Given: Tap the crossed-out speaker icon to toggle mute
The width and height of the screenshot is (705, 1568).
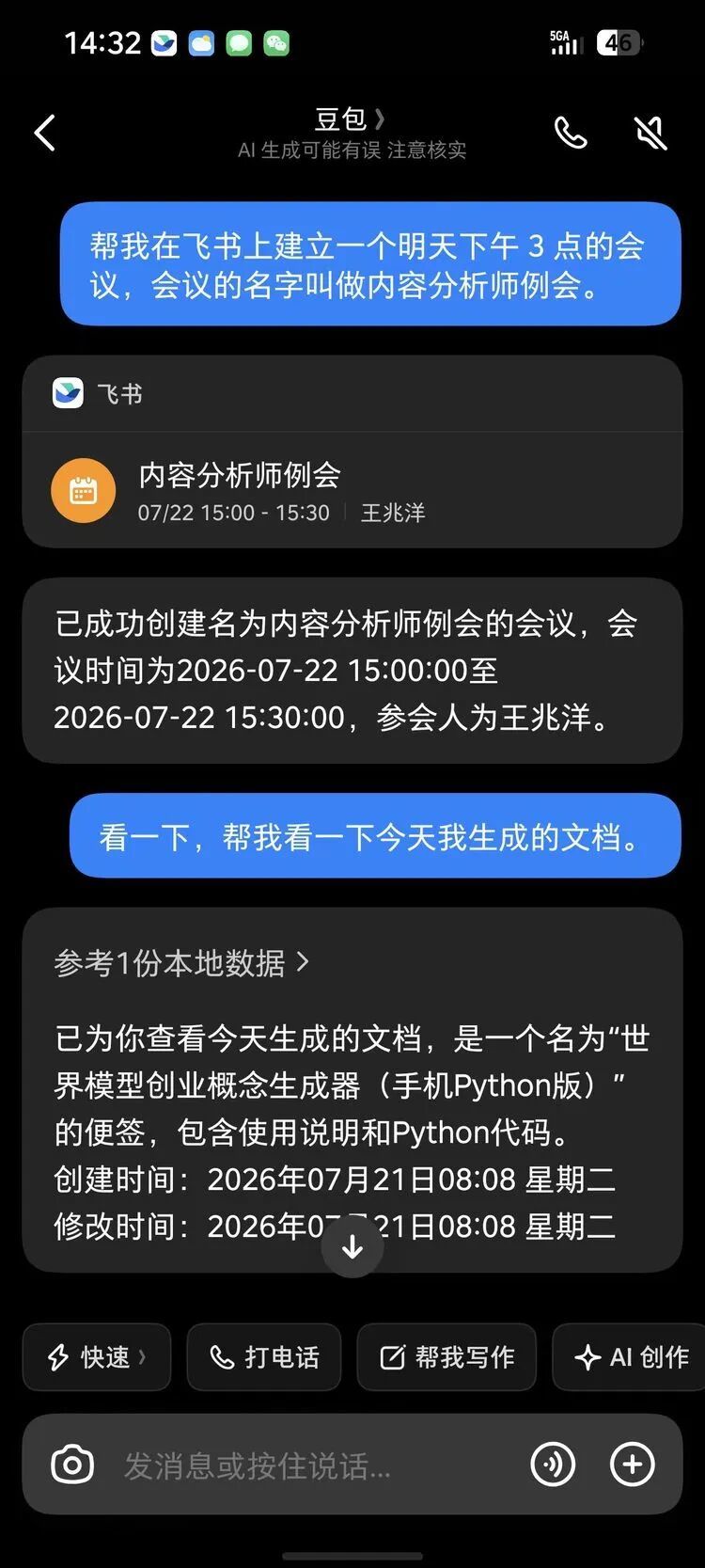Looking at the screenshot, I should [x=650, y=133].
